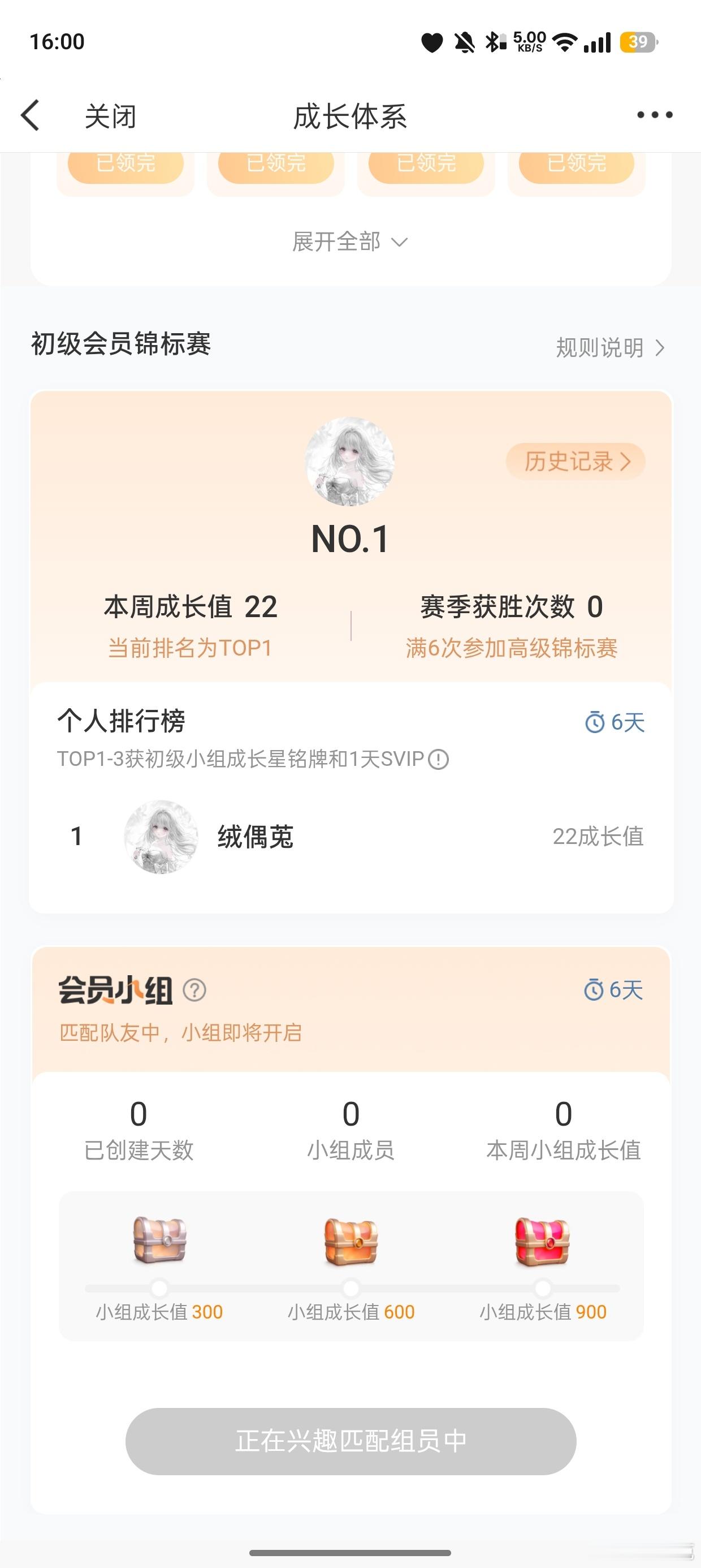Image resolution: width=701 pixels, height=1568 pixels.
Task: Tap the question mark next to 会员小组
Action: point(194,990)
